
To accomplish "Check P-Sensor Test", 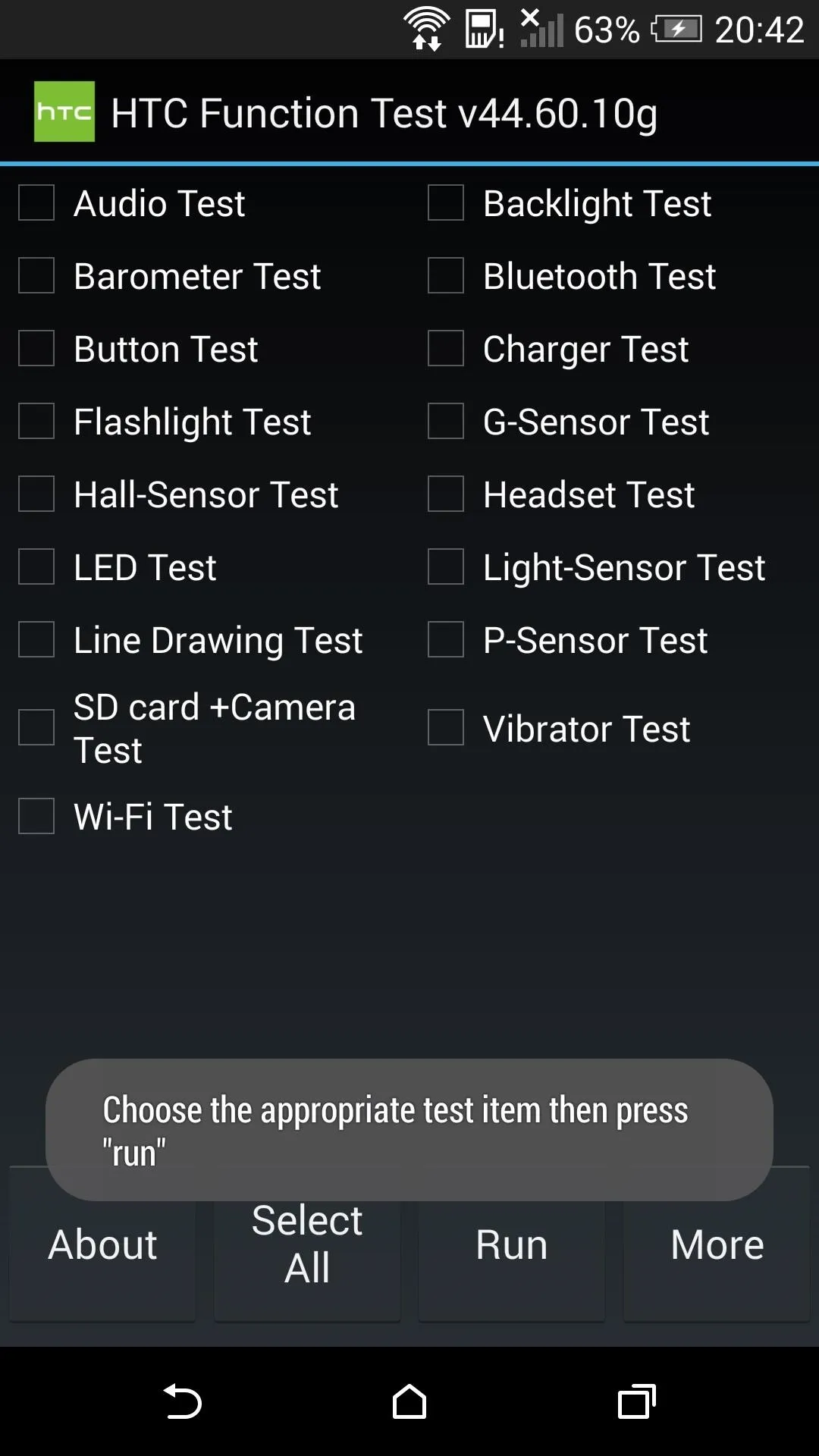I will (x=446, y=639).
